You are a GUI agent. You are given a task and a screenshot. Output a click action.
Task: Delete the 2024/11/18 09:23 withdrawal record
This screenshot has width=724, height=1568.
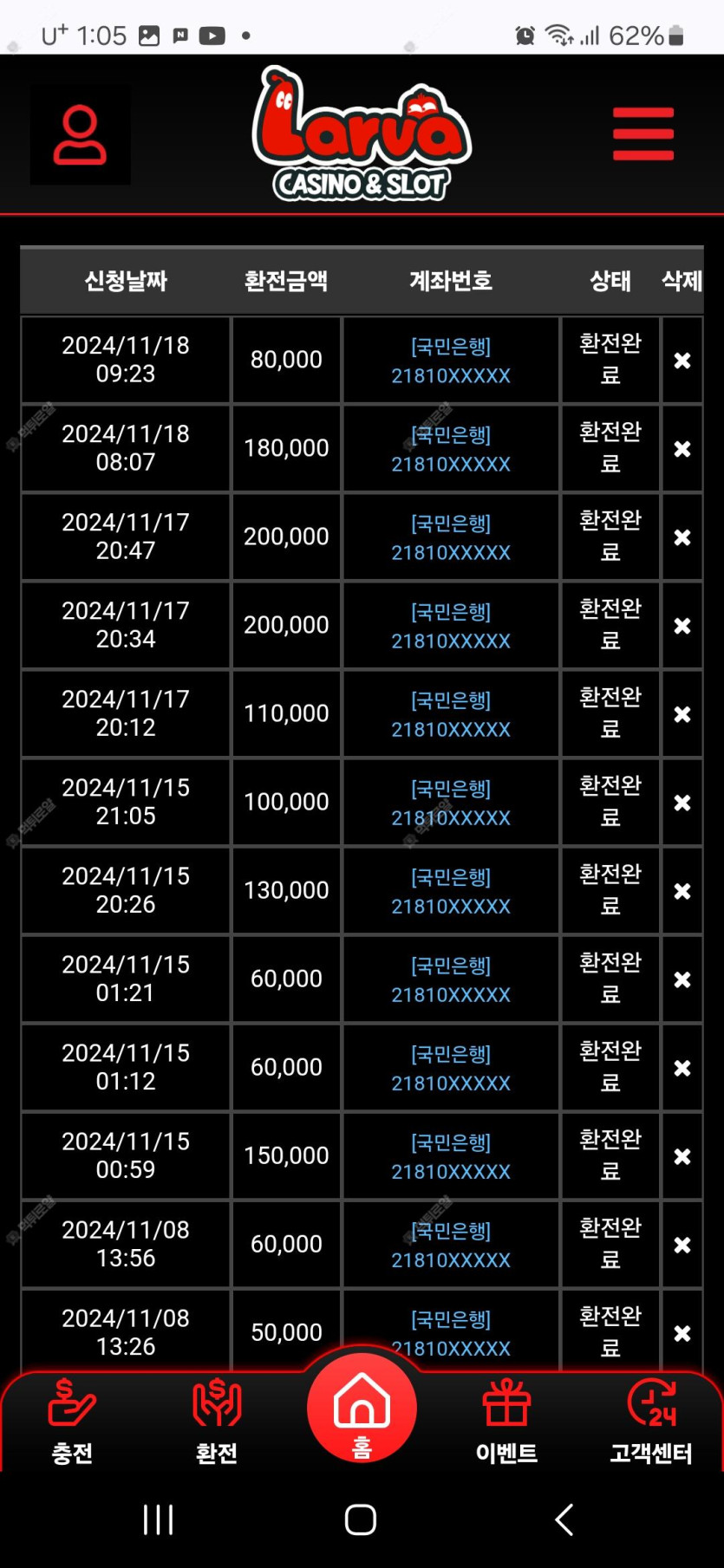pyautogui.click(x=682, y=361)
